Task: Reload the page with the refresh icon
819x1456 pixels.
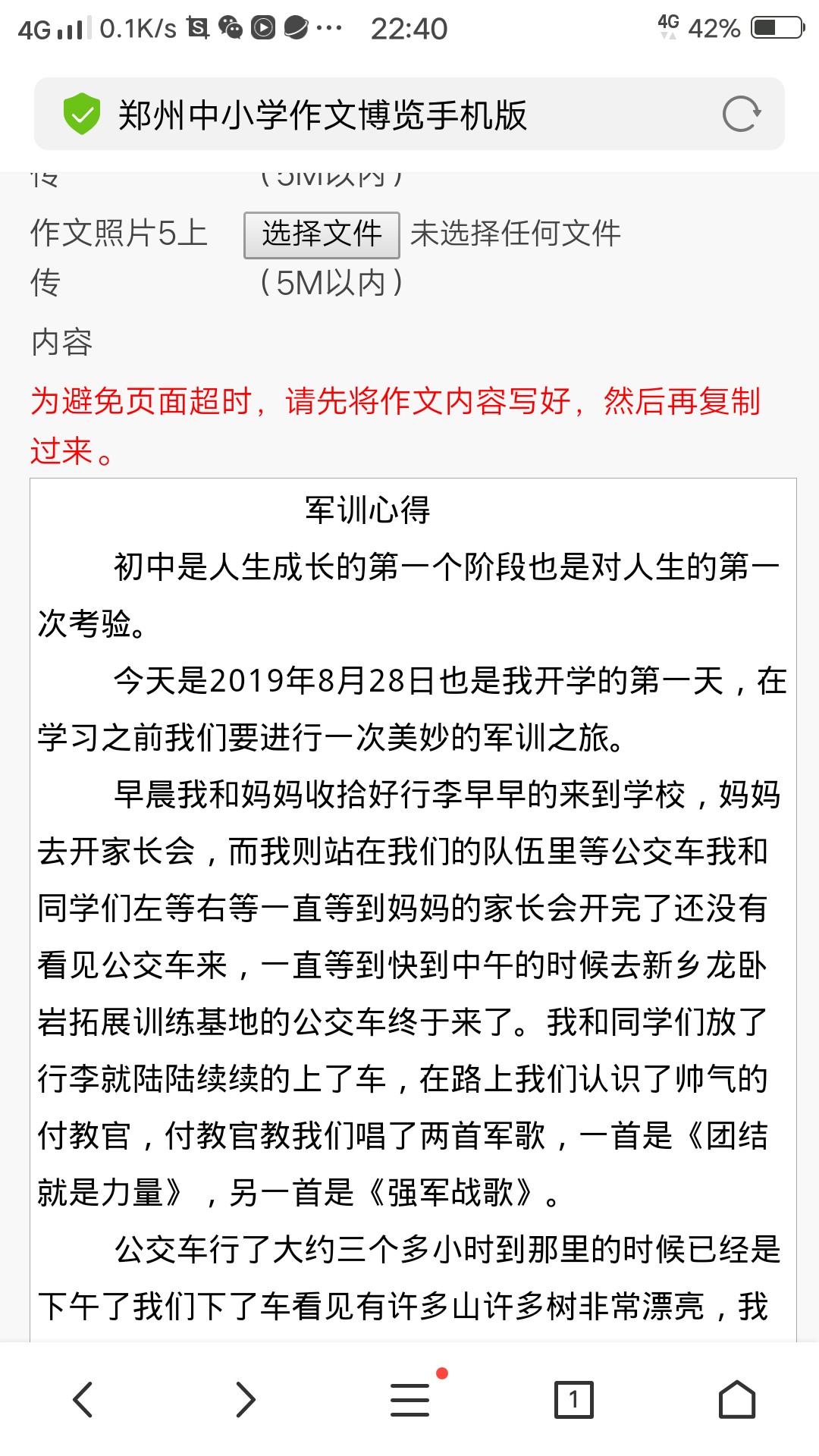Action: pyautogui.click(x=741, y=115)
